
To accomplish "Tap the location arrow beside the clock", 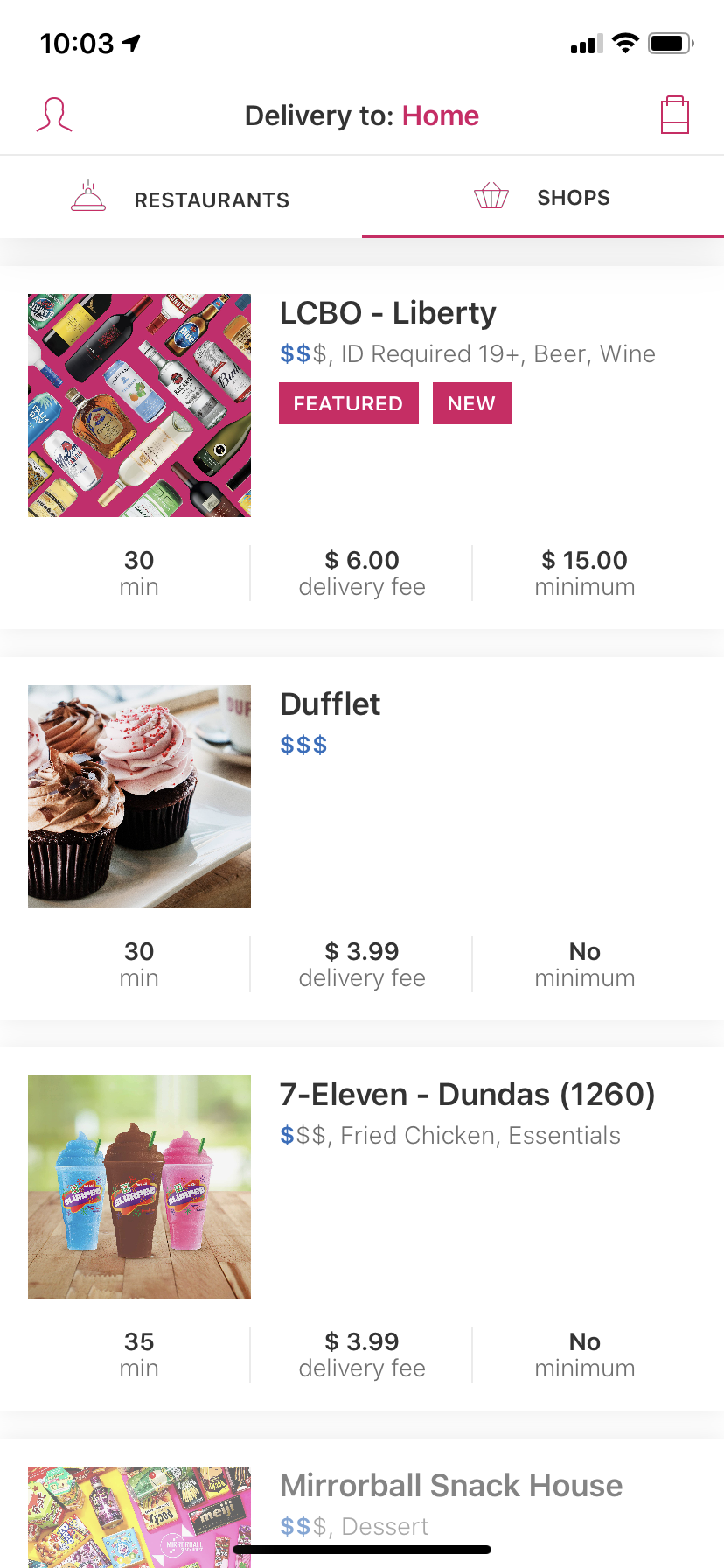I will (128, 39).
